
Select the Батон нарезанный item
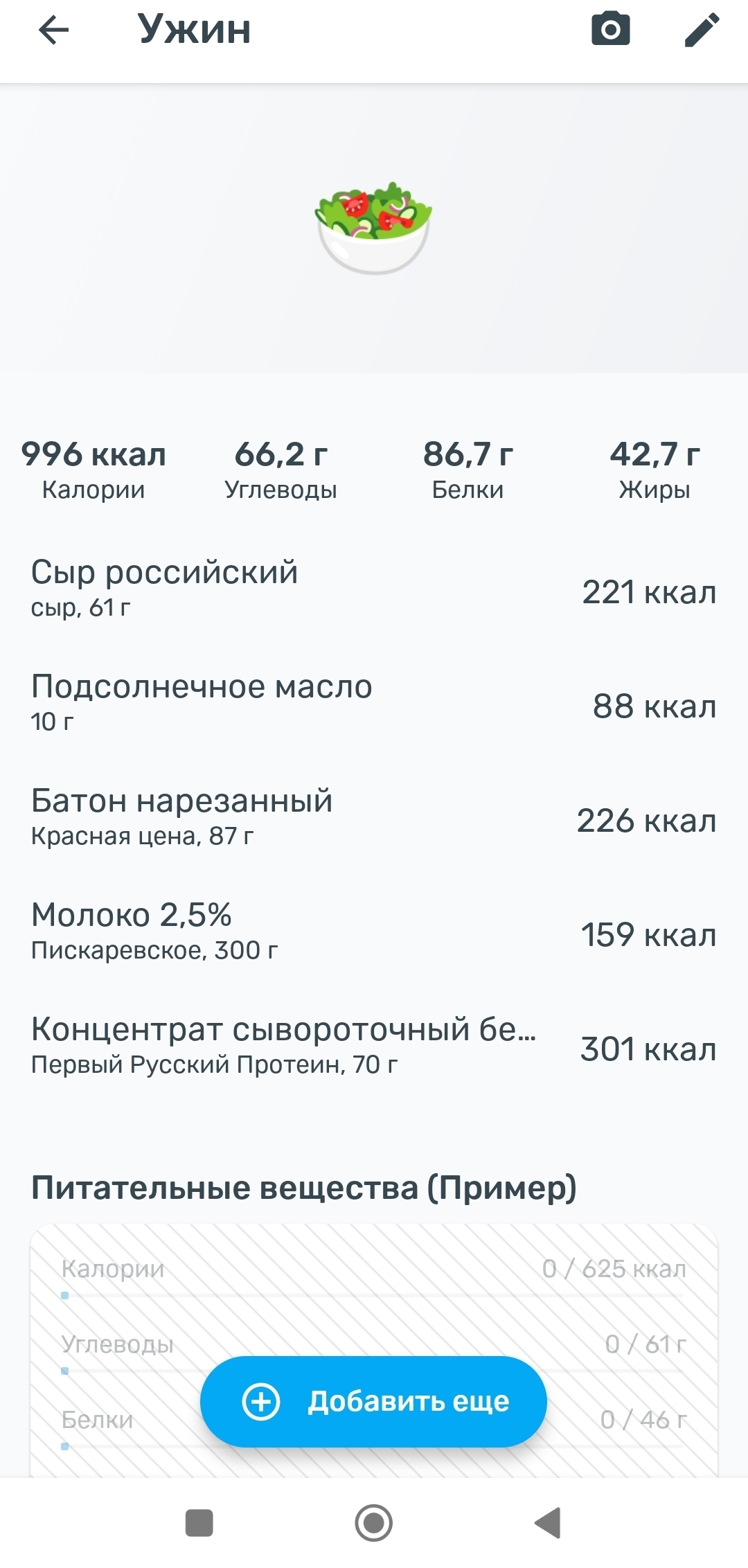pos(374,817)
